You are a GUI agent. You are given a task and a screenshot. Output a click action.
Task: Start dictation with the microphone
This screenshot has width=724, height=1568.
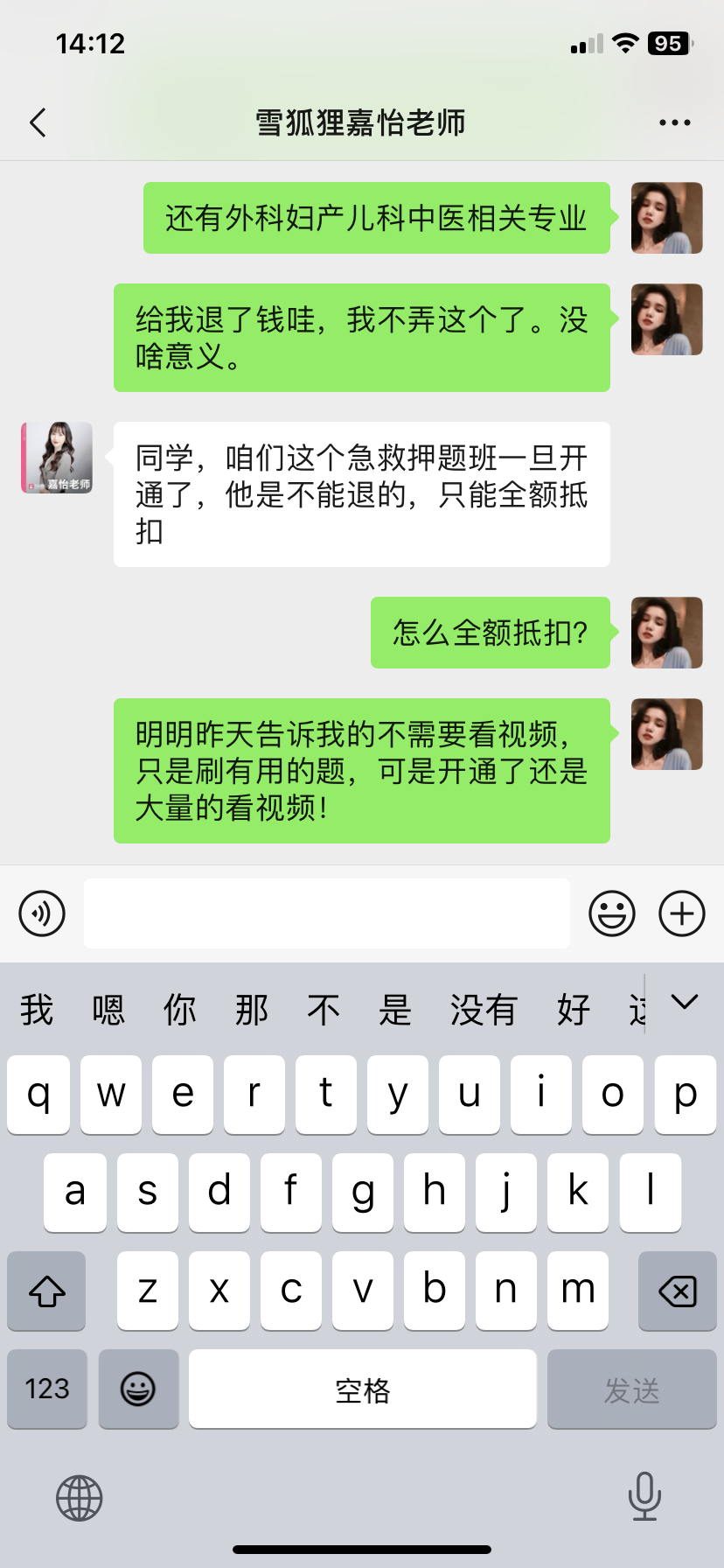click(644, 1496)
